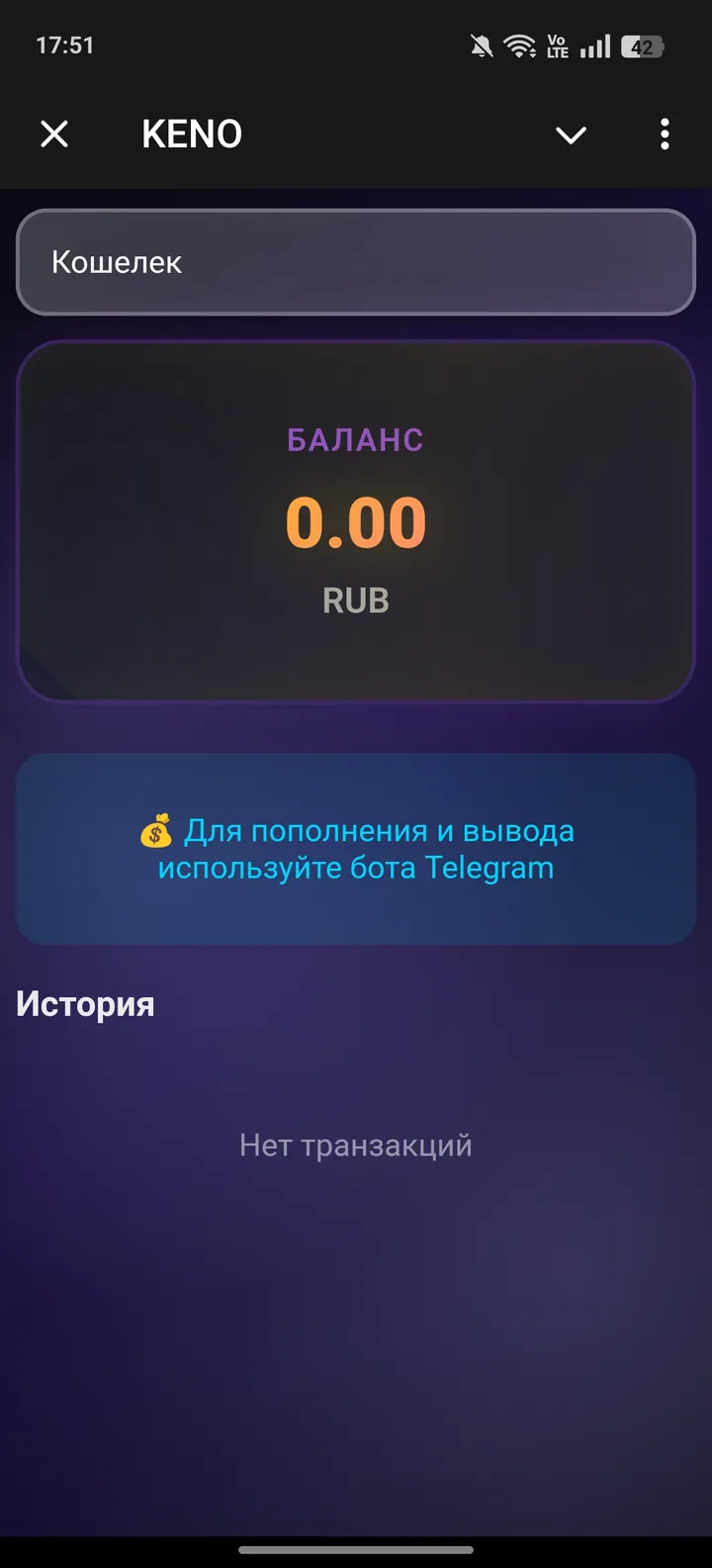Collapse the app using the chevron arrow
The height and width of the screenshot is (1568, 712).
coord(571,134)
